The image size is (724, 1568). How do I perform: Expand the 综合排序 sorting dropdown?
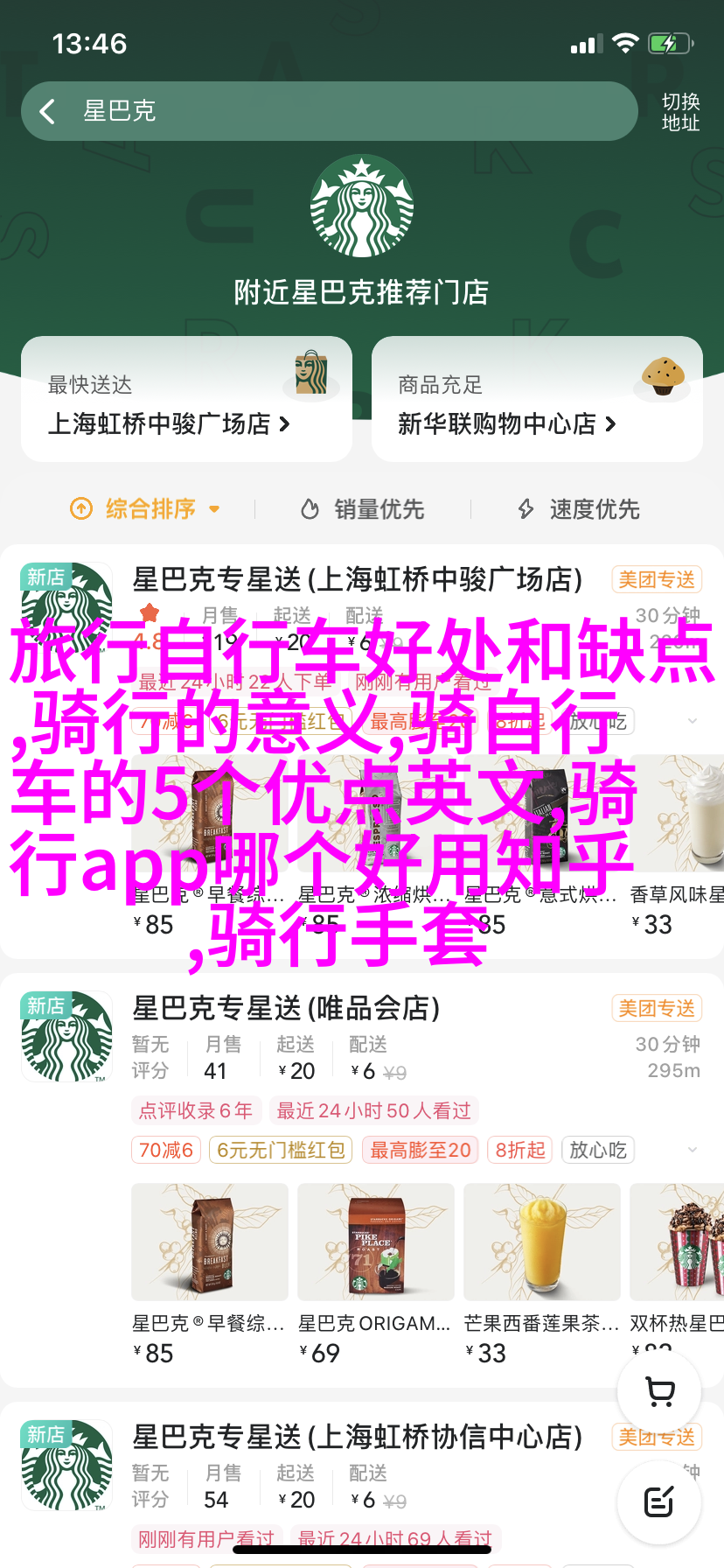(x=145, y=508)
